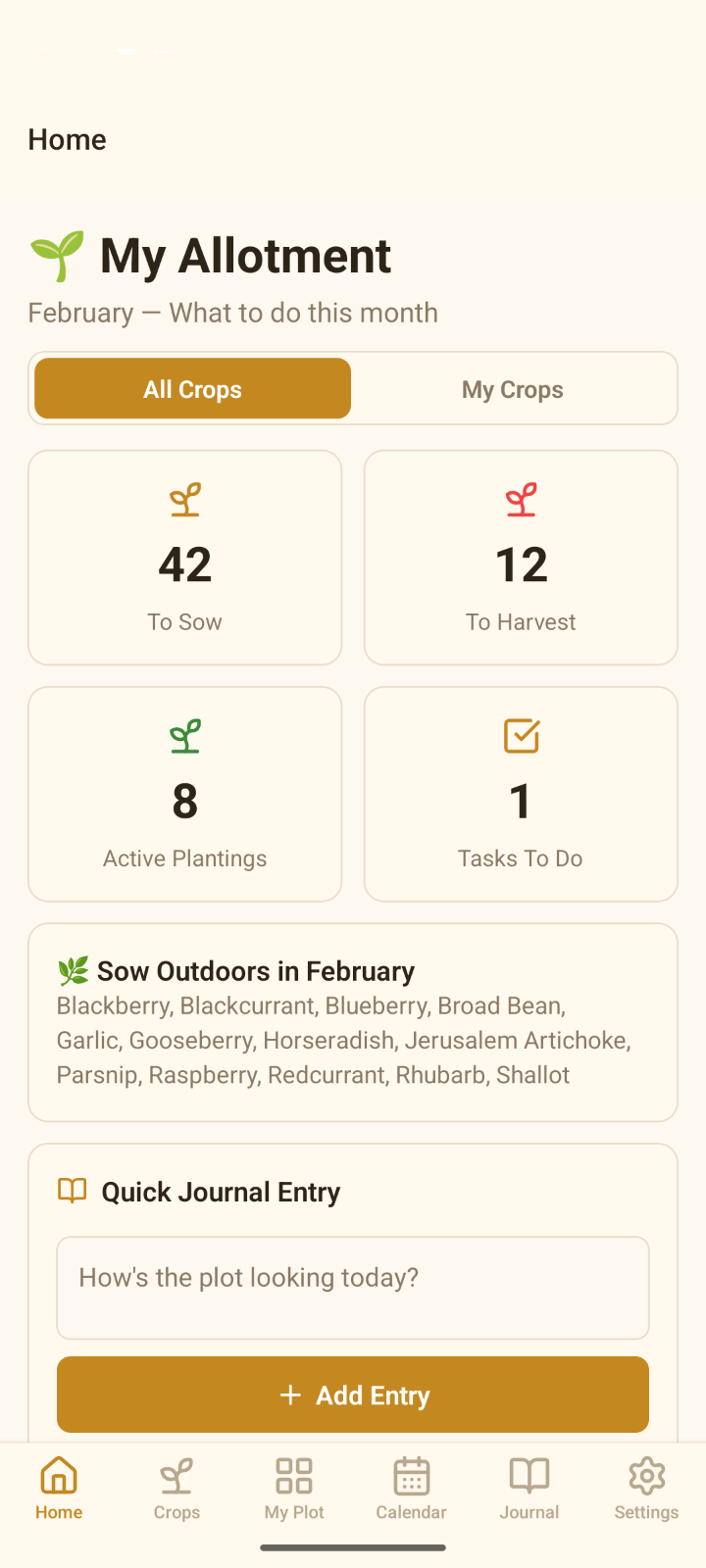Screen dimensions: 706x1568
Task: Click the red harvest sprout icon
Action: click(x=521, y=500)
